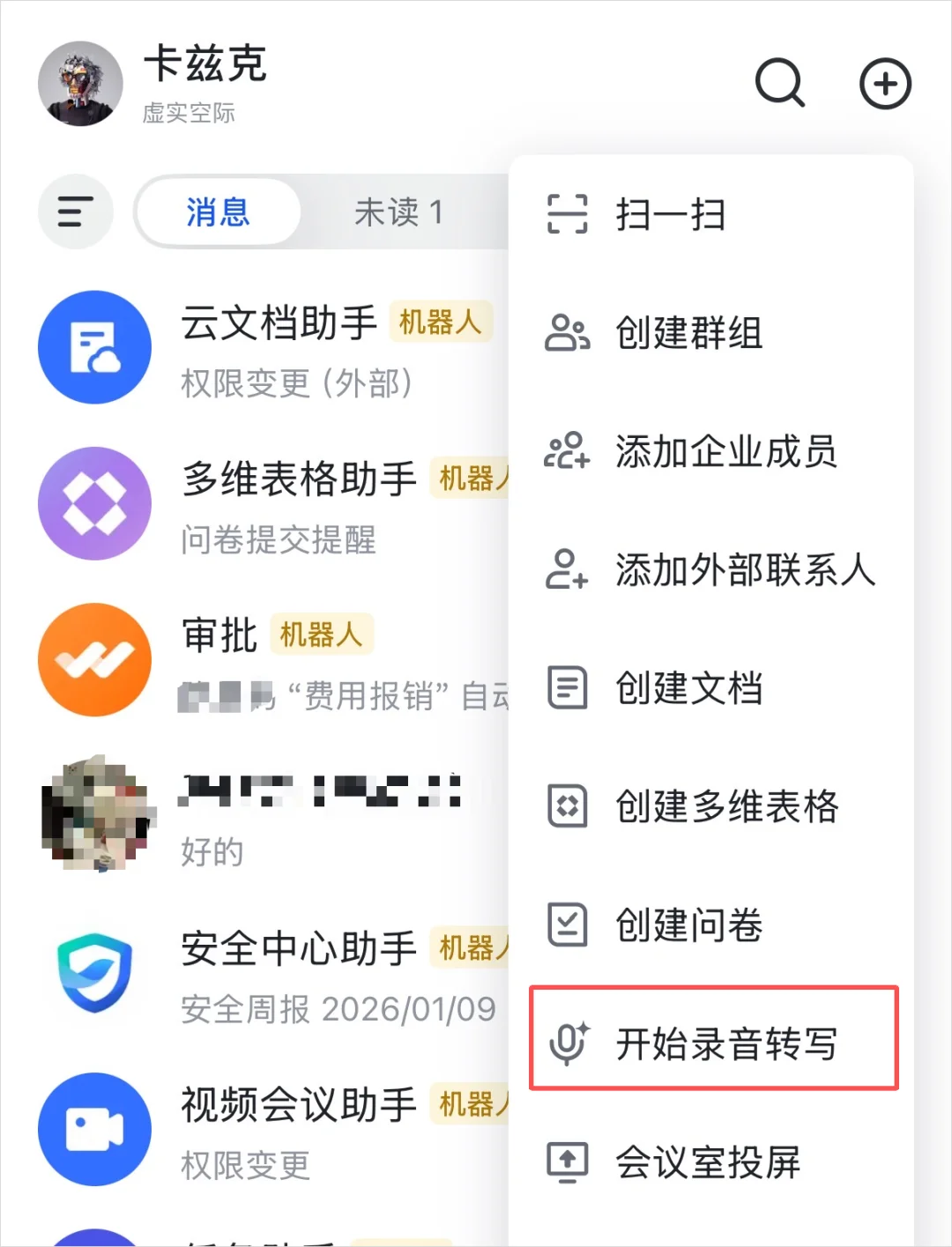The image size is (952, 1247).
Task: Tap the 安全中心助手 avatar shield icon
Action: click(x=95, y=971)
